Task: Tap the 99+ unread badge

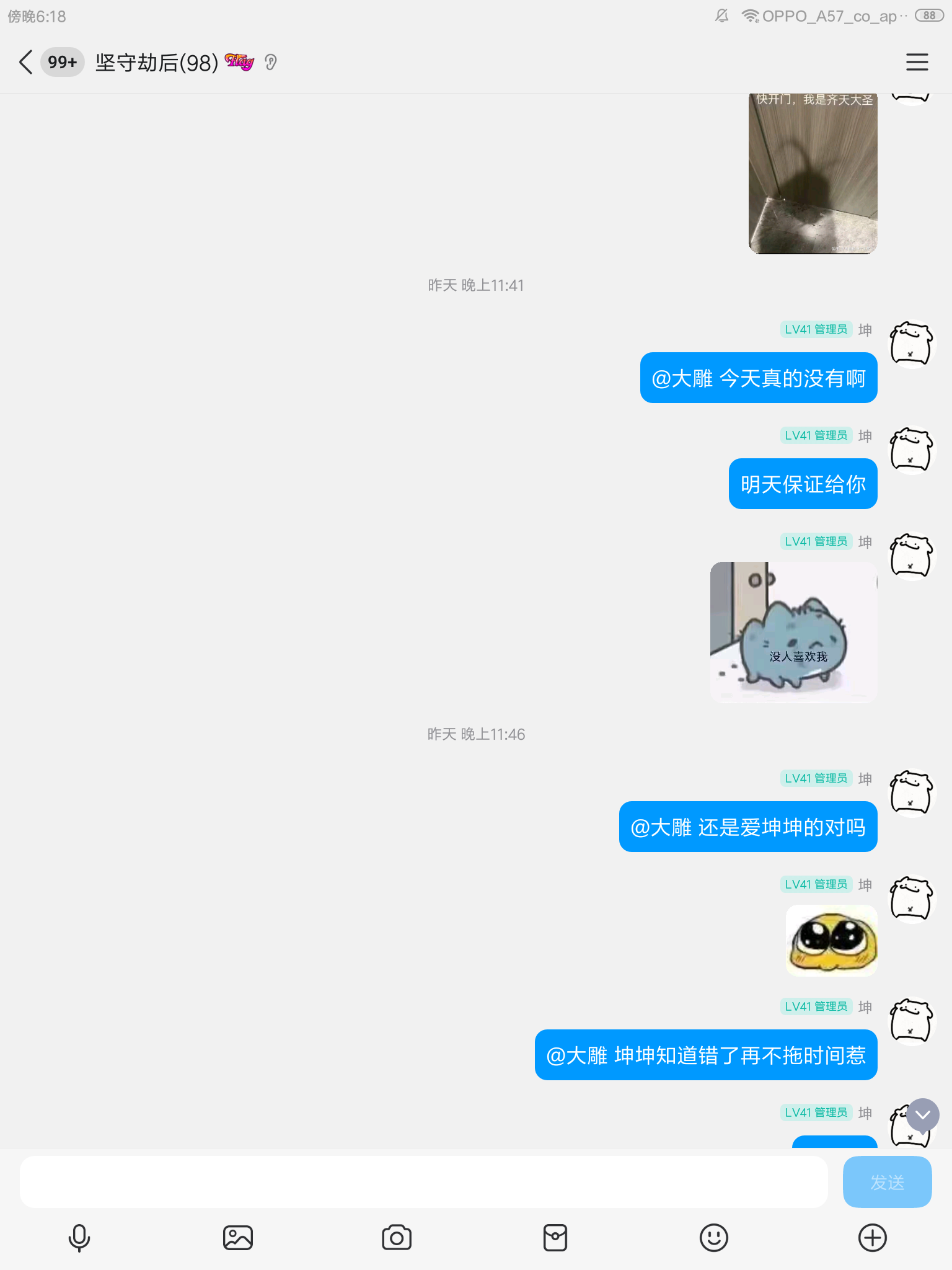Action: tap(62, 62)
